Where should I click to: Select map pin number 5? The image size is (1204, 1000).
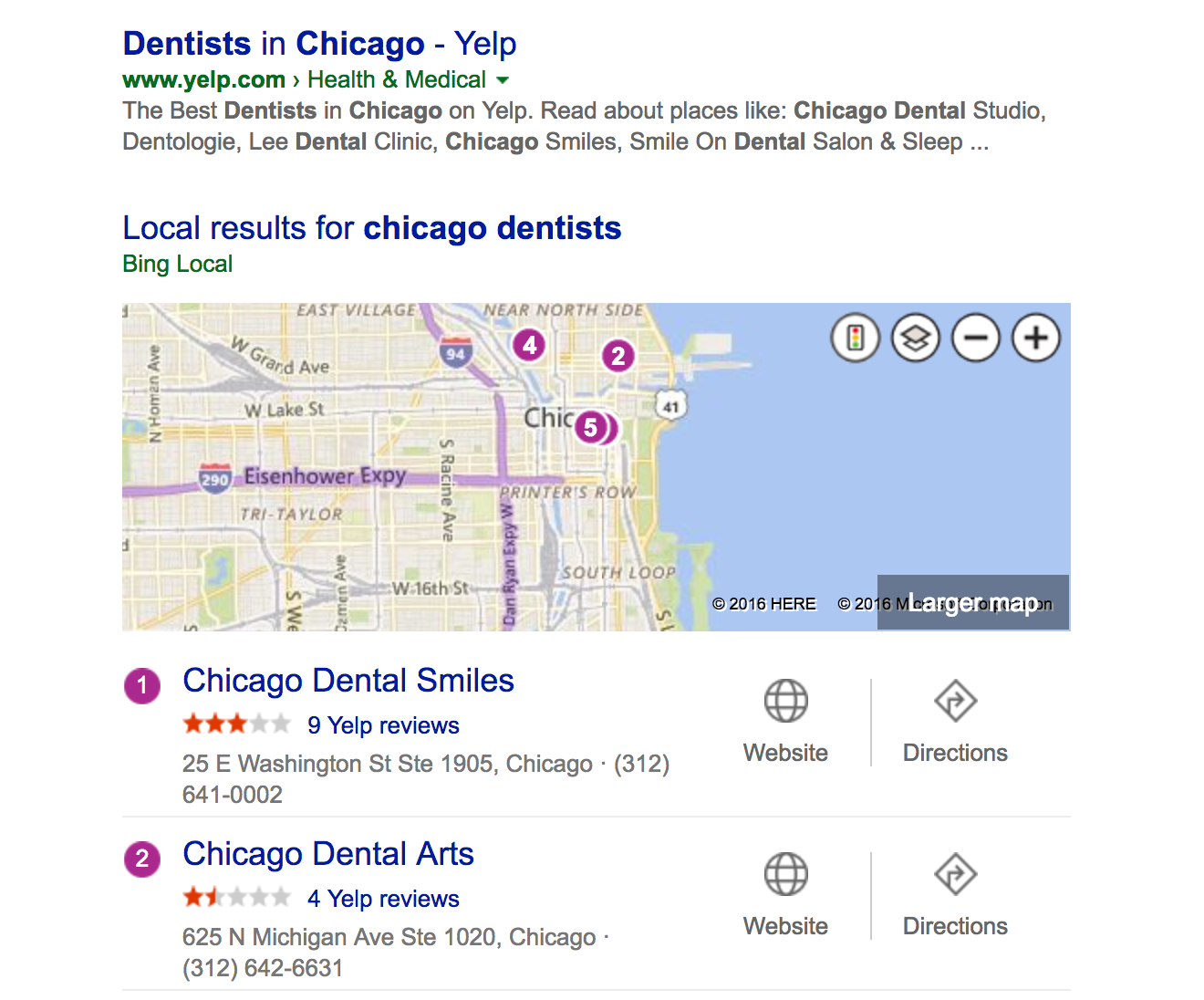coord(591,427)
